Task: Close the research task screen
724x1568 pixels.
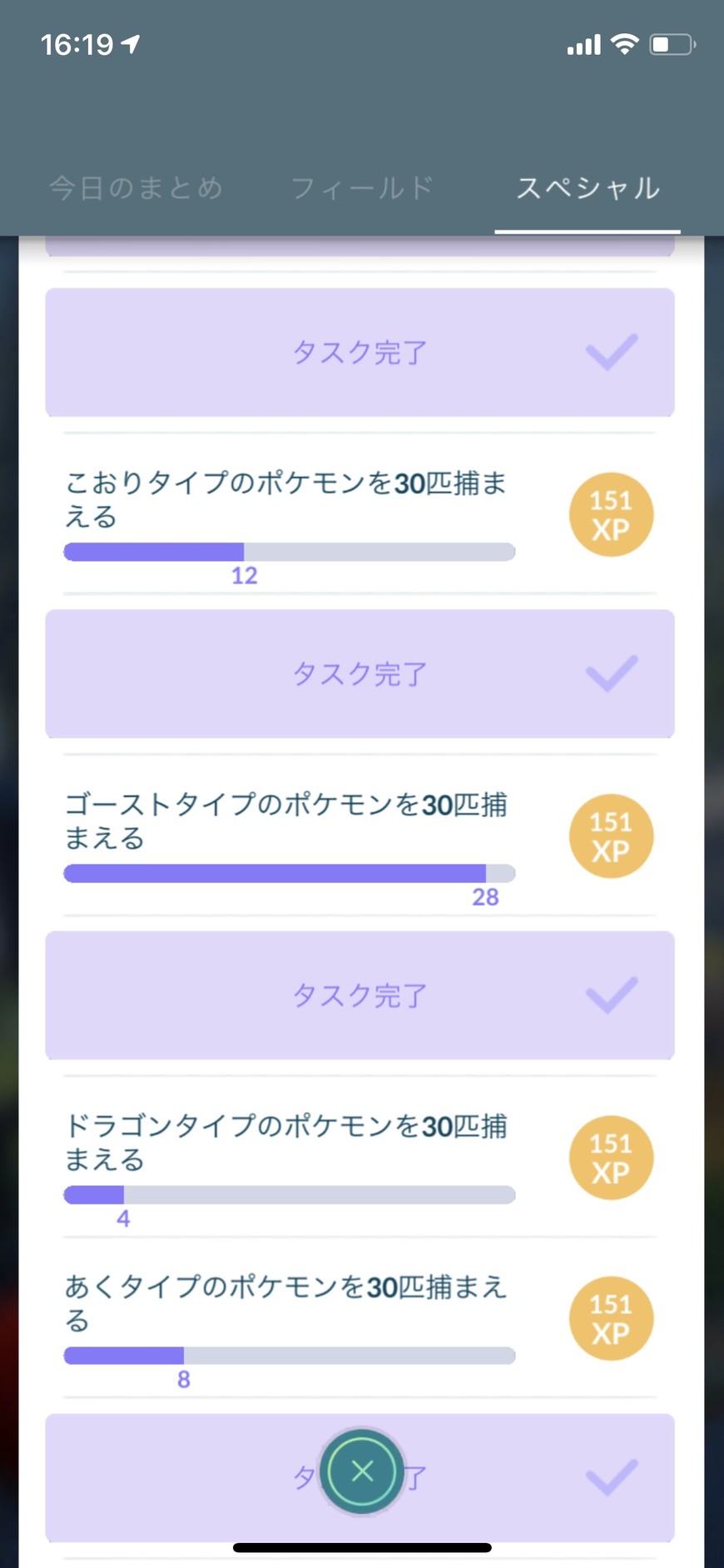Action: tap(362, 1471)
